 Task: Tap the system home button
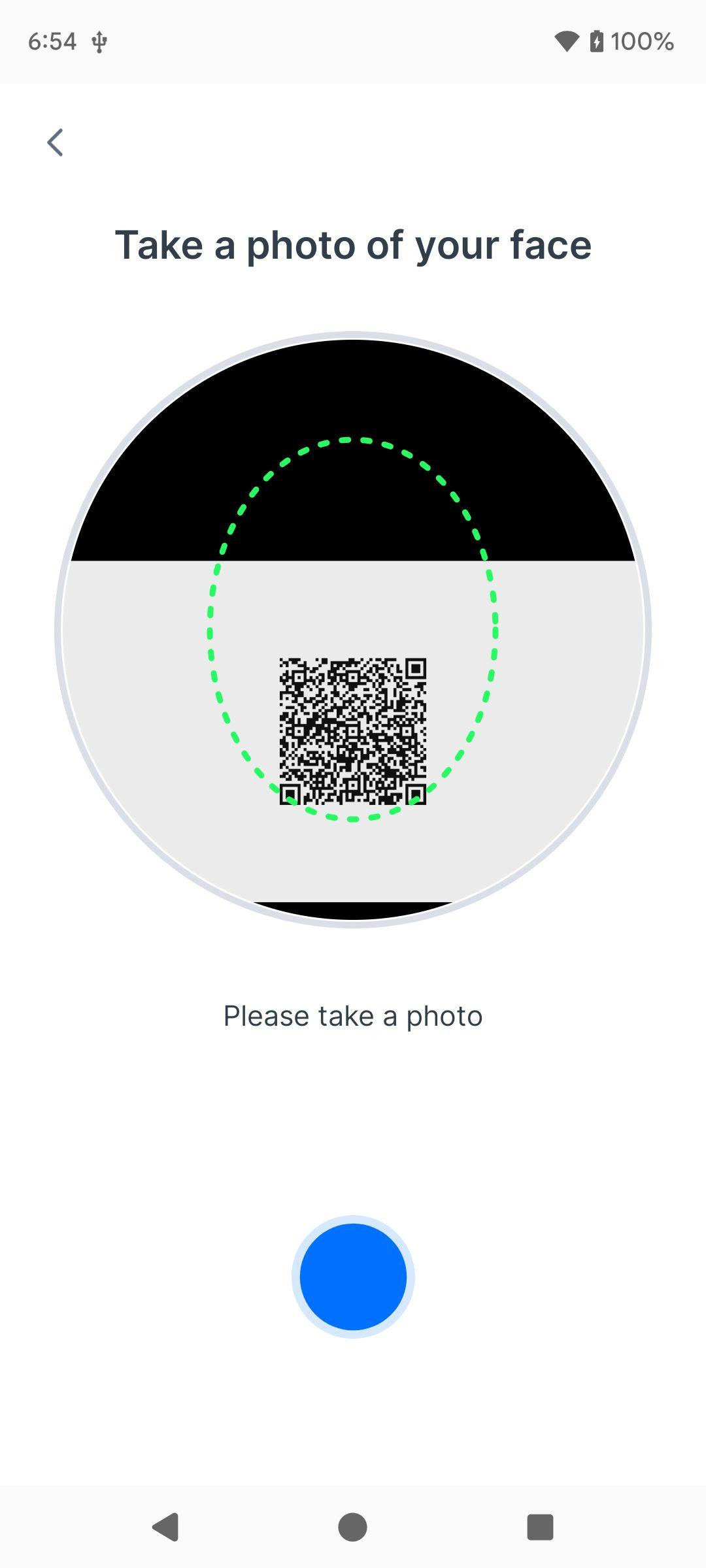(x=353, y=1527)
